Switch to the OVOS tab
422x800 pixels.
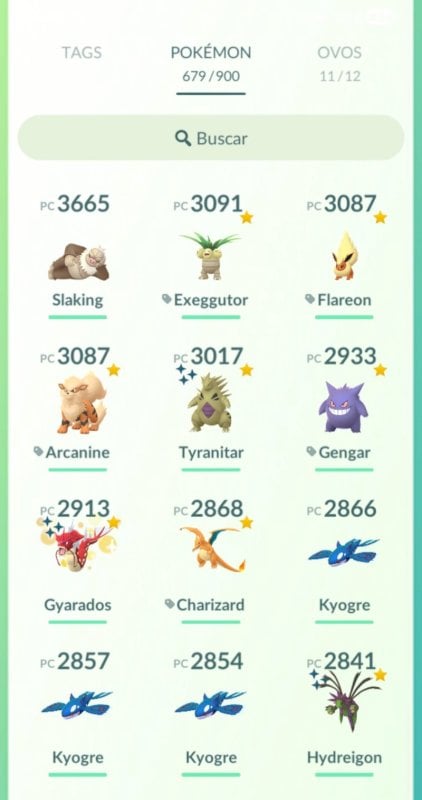tap(339, 63)
